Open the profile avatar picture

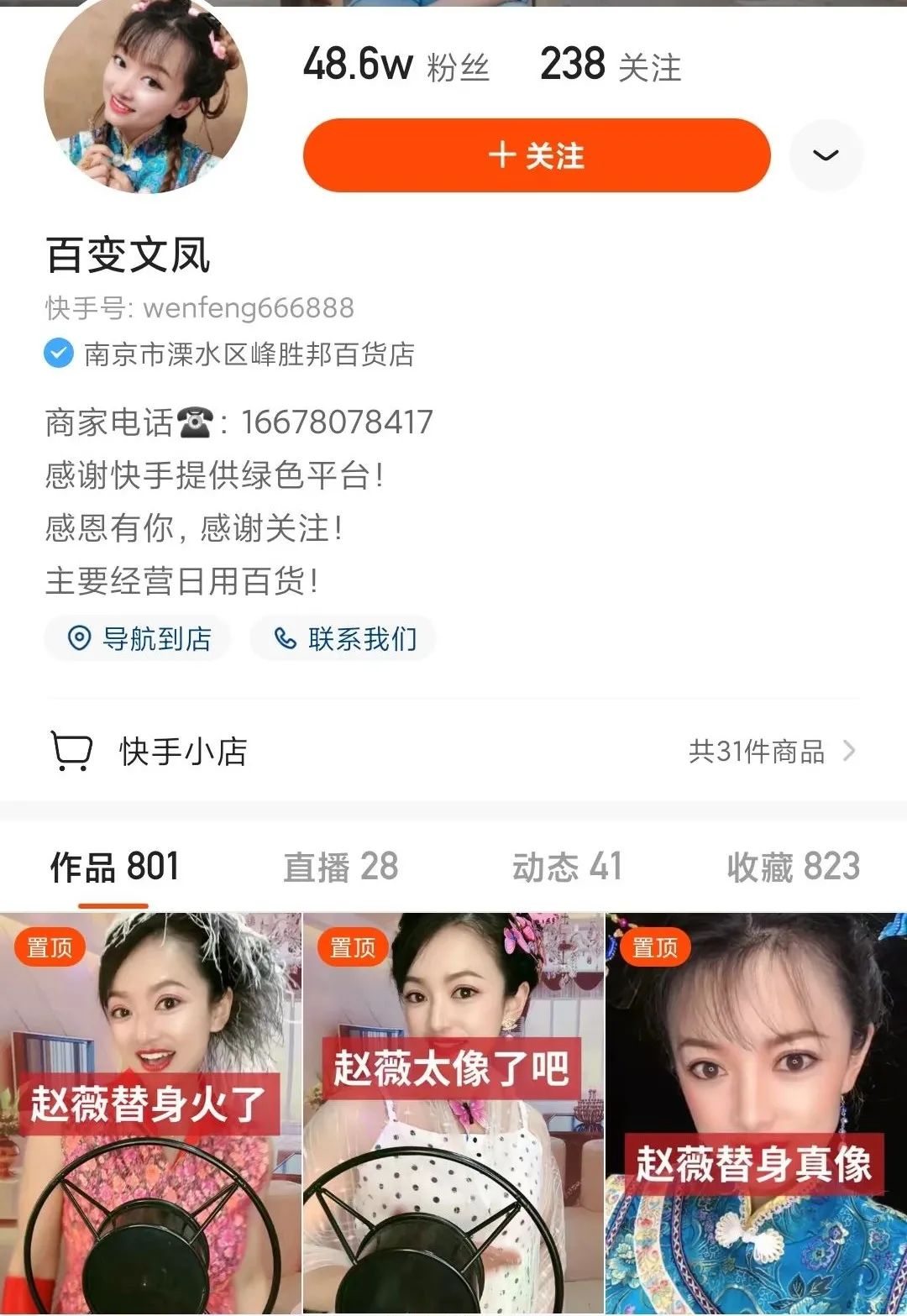pos(145,92)
